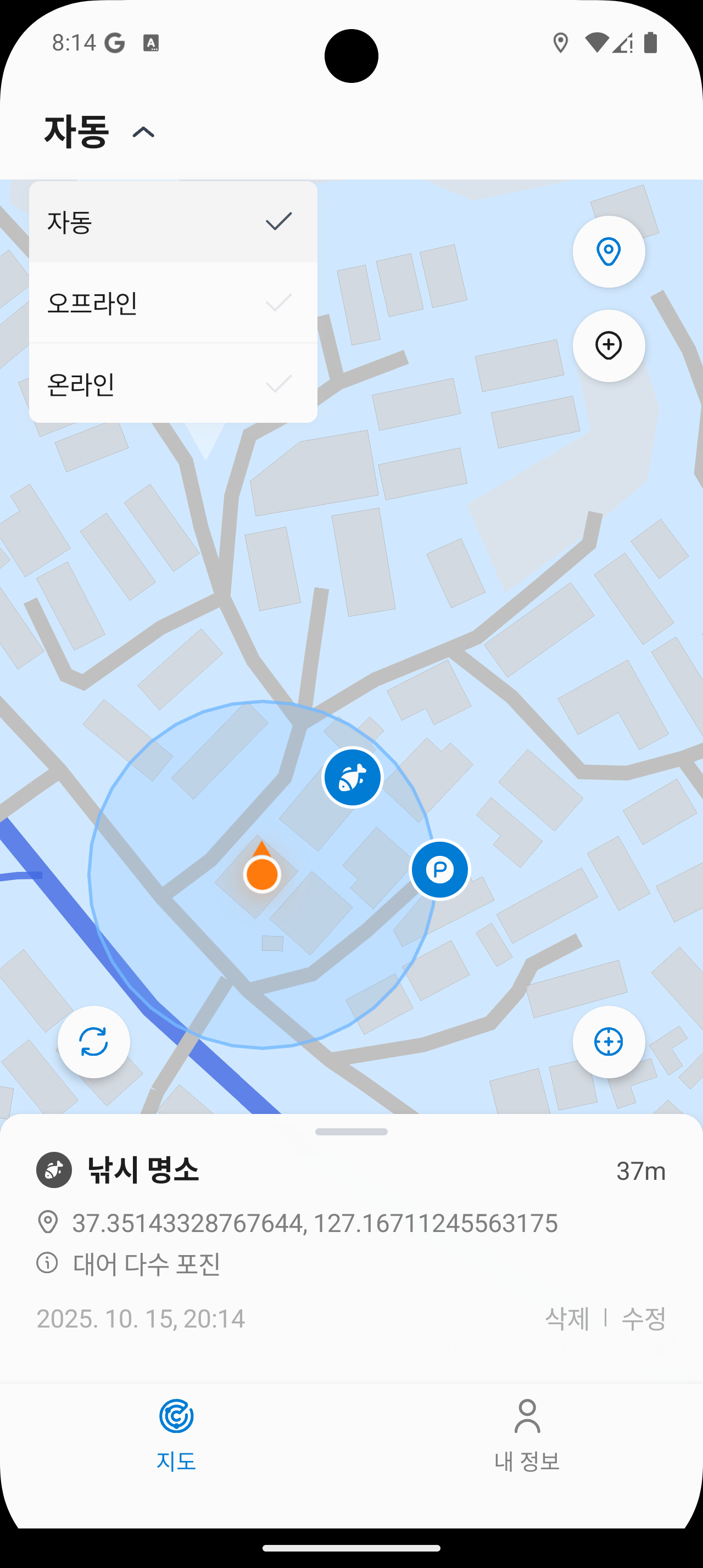Tap the location pin button on the map

(608, 251)
